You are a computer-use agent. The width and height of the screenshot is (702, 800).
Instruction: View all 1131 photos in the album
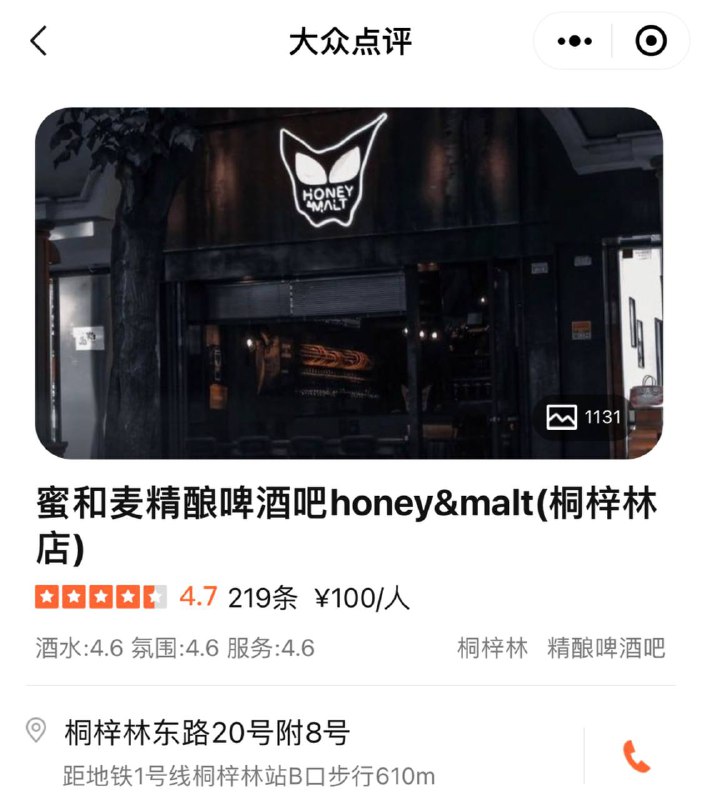point(584,417)
